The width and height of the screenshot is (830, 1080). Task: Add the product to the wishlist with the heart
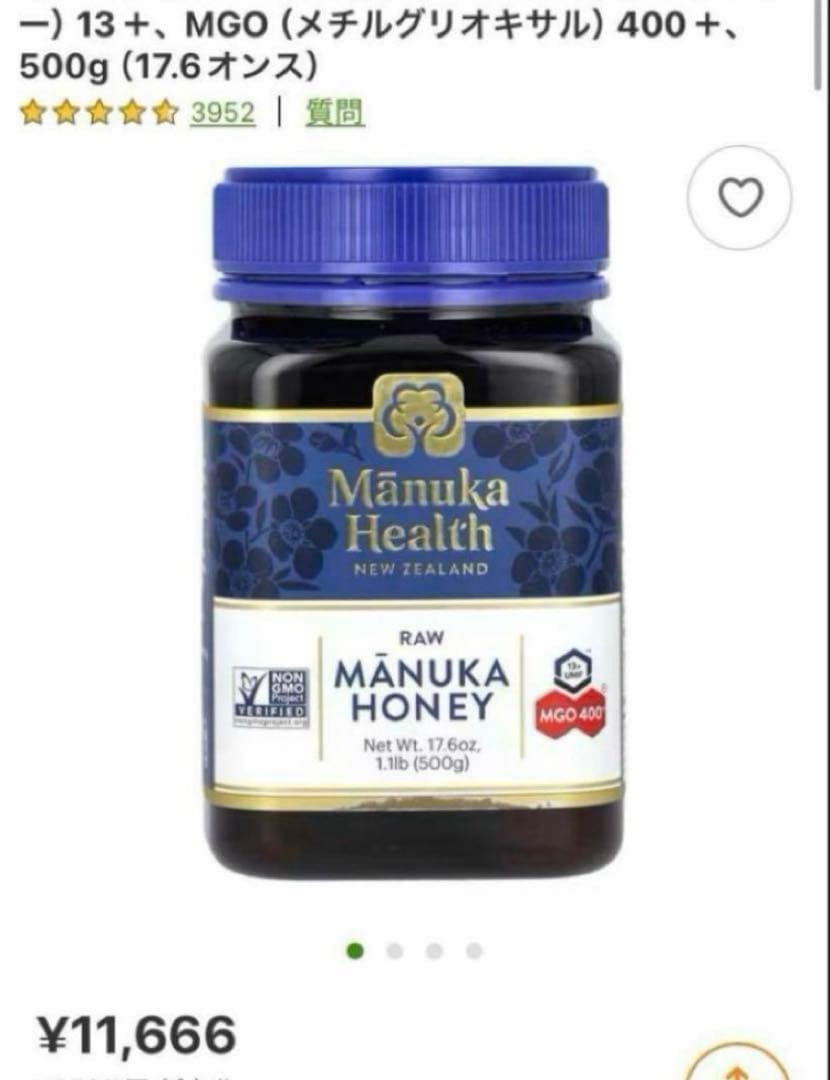click(741, 198)
